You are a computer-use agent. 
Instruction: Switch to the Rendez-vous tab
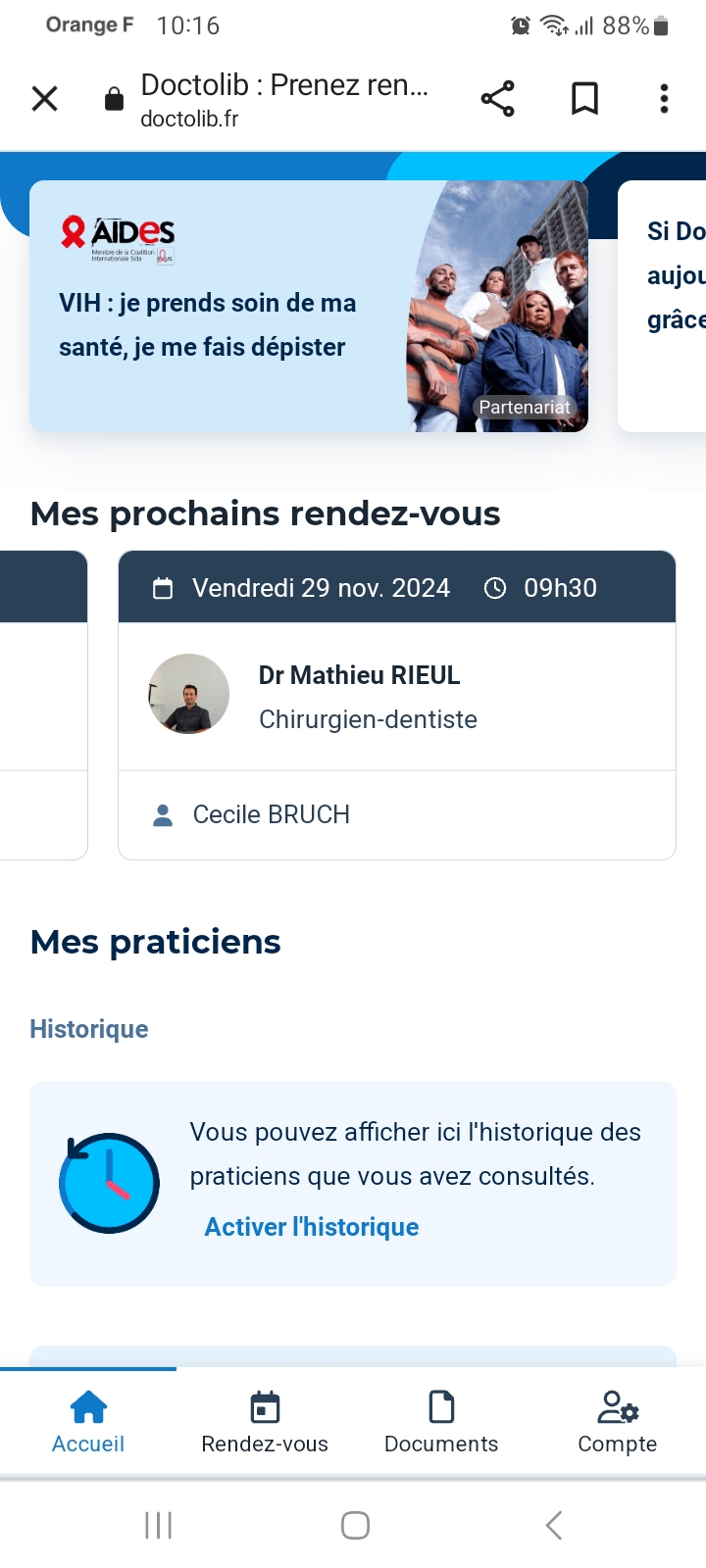tap(265, 1422)
